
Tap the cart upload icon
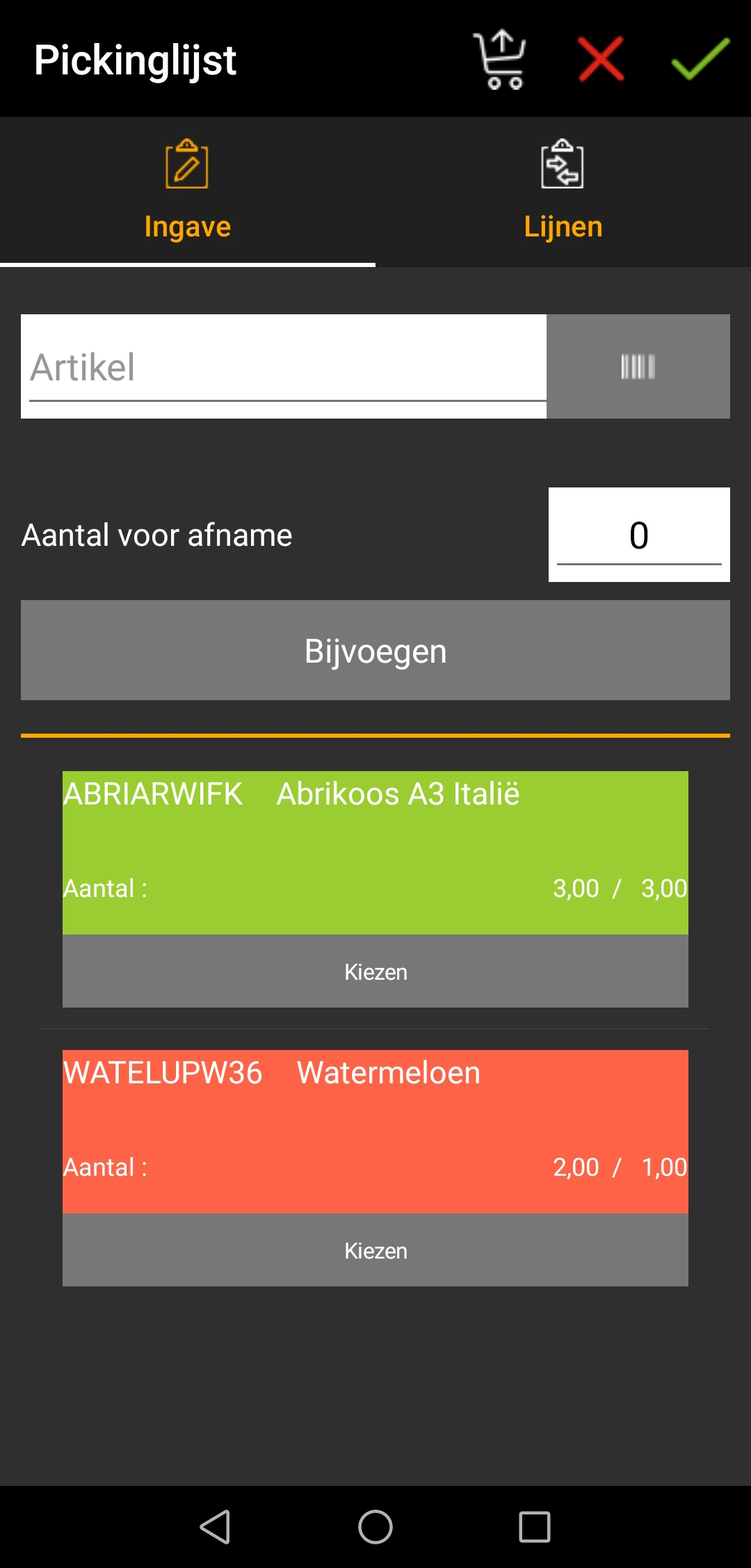(x=499, y=60)
